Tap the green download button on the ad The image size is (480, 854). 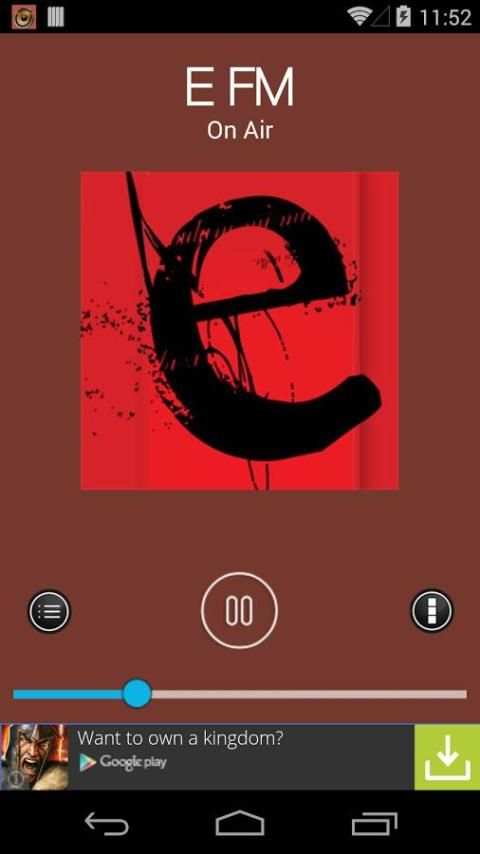[x=447, y=757]
